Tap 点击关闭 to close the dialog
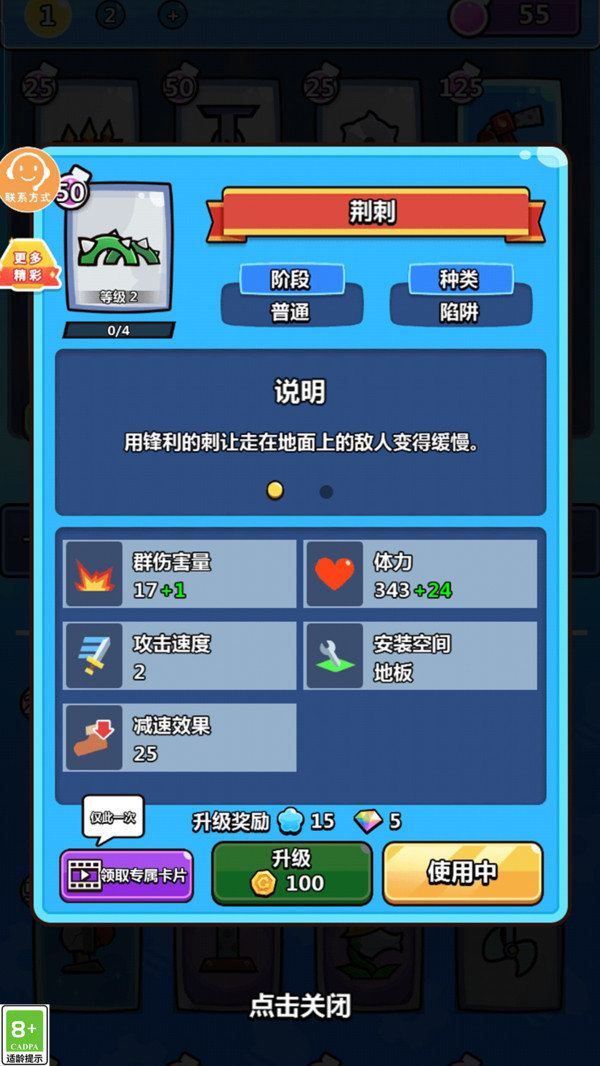Image resolution: width=600 pixels, height=1066 pixels. click(x=300, y=1005)
